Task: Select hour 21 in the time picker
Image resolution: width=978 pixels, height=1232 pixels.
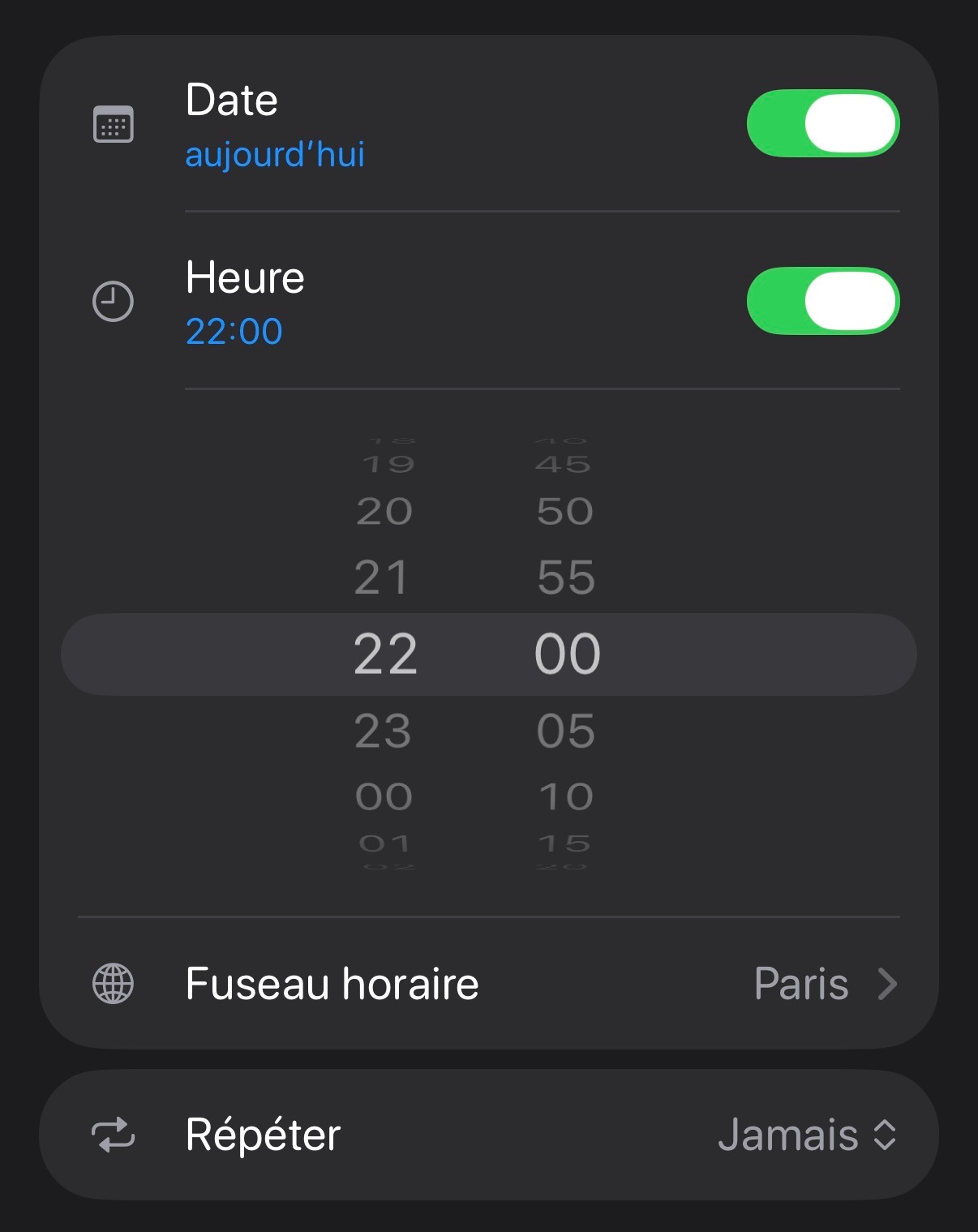Action: coord(382,577)
